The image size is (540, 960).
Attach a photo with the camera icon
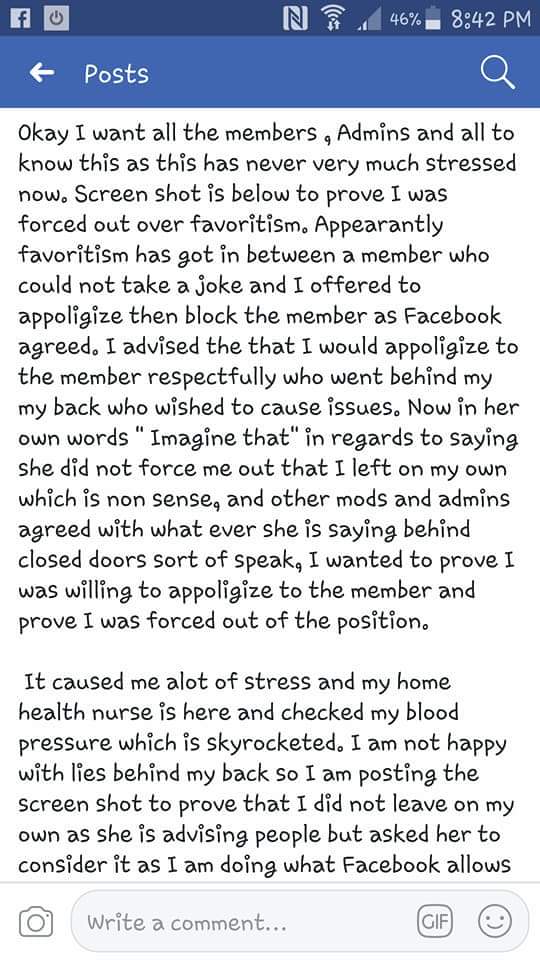(36, 922)
